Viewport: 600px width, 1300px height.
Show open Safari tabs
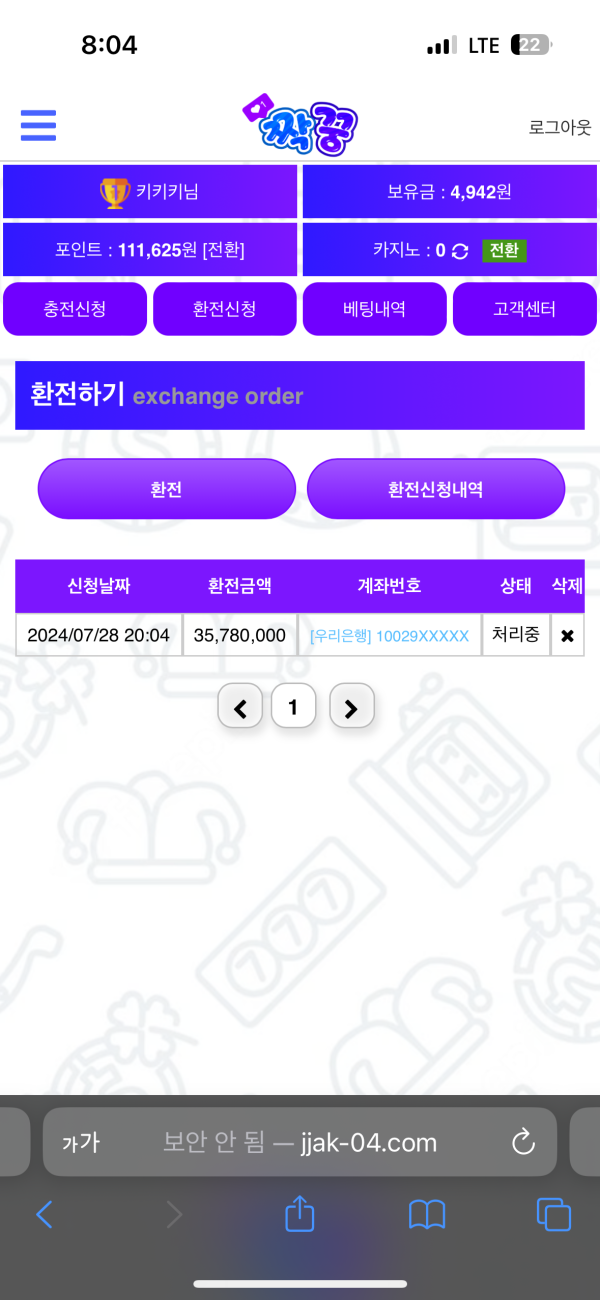pyautogui.click(x=554, y=1214)
